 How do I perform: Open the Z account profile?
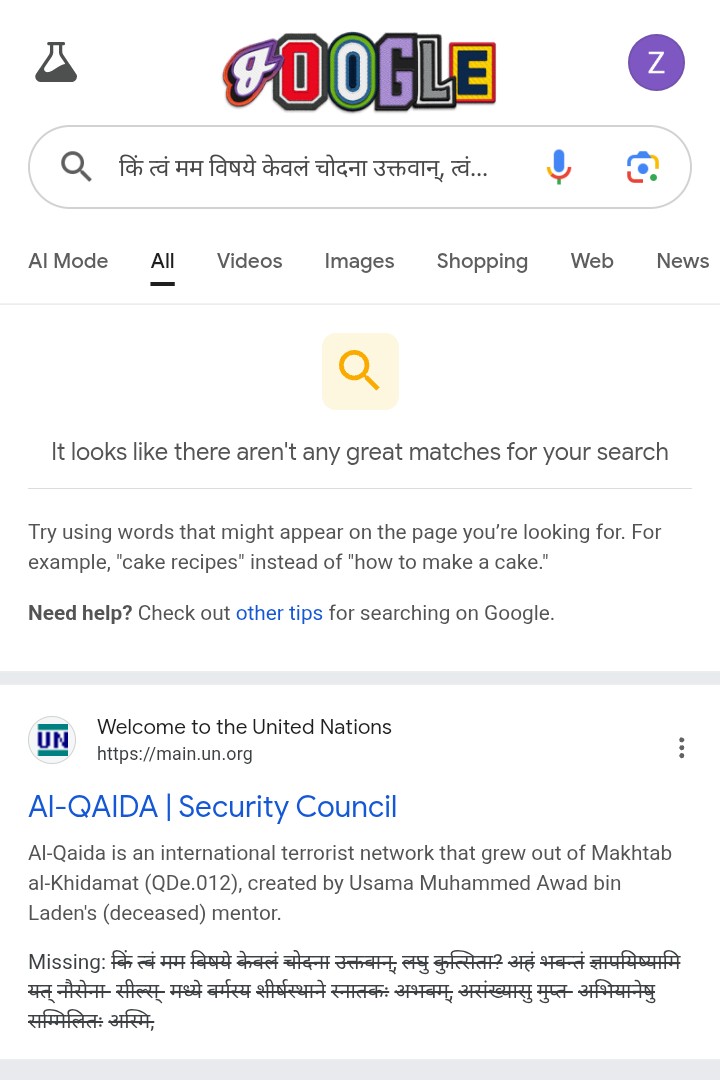[x=656, y=63]
